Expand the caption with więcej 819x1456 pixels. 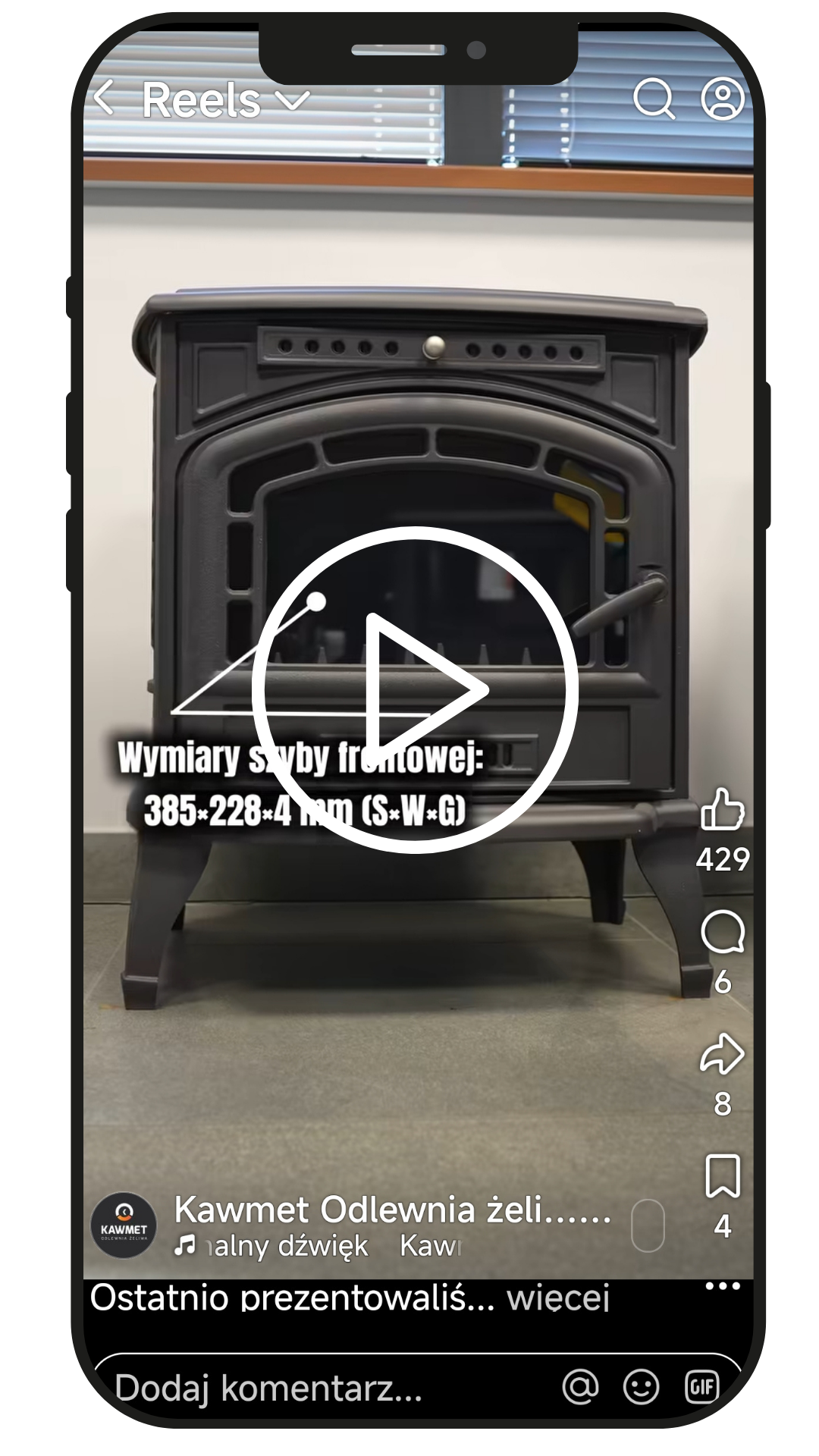[x=558, y=1298]
